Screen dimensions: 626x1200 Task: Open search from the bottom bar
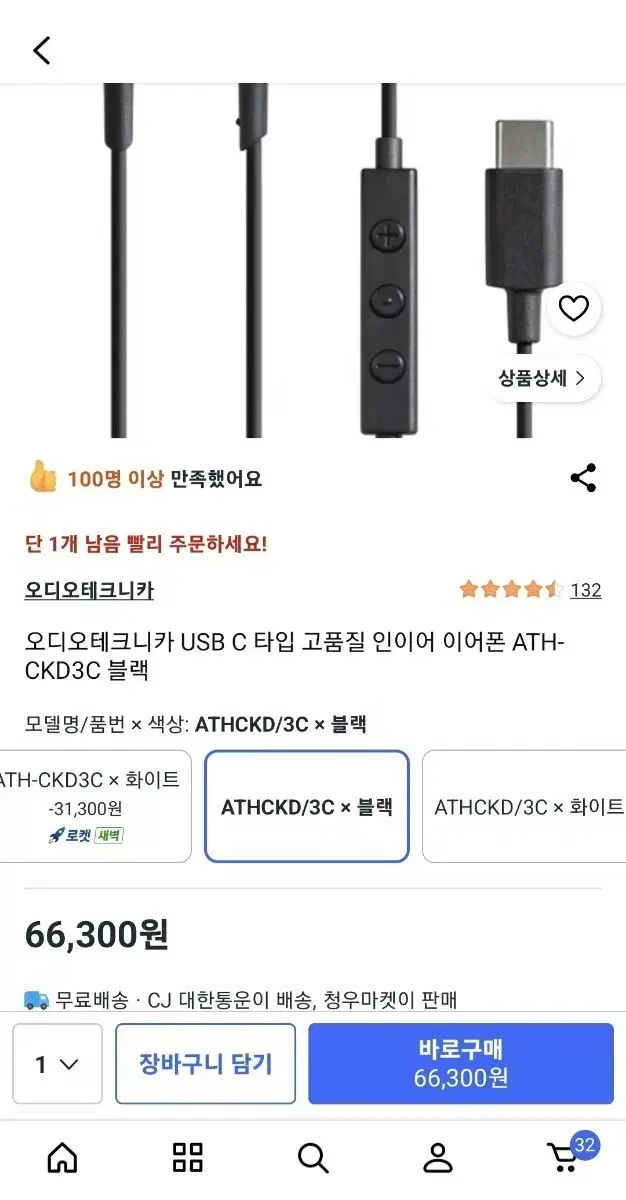(x=313, y=1158)
